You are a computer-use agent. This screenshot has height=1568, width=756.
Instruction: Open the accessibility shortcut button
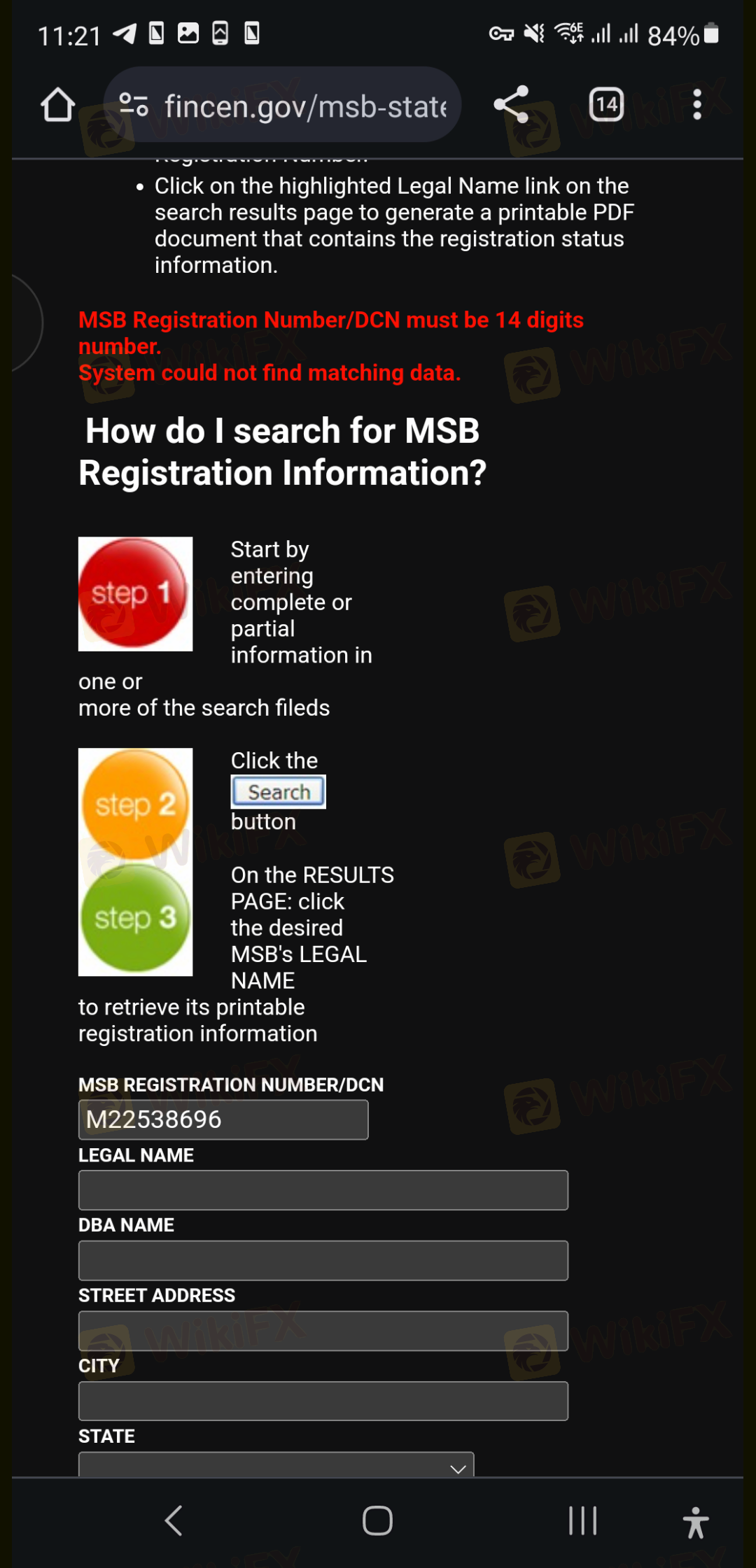[695, 1523]
